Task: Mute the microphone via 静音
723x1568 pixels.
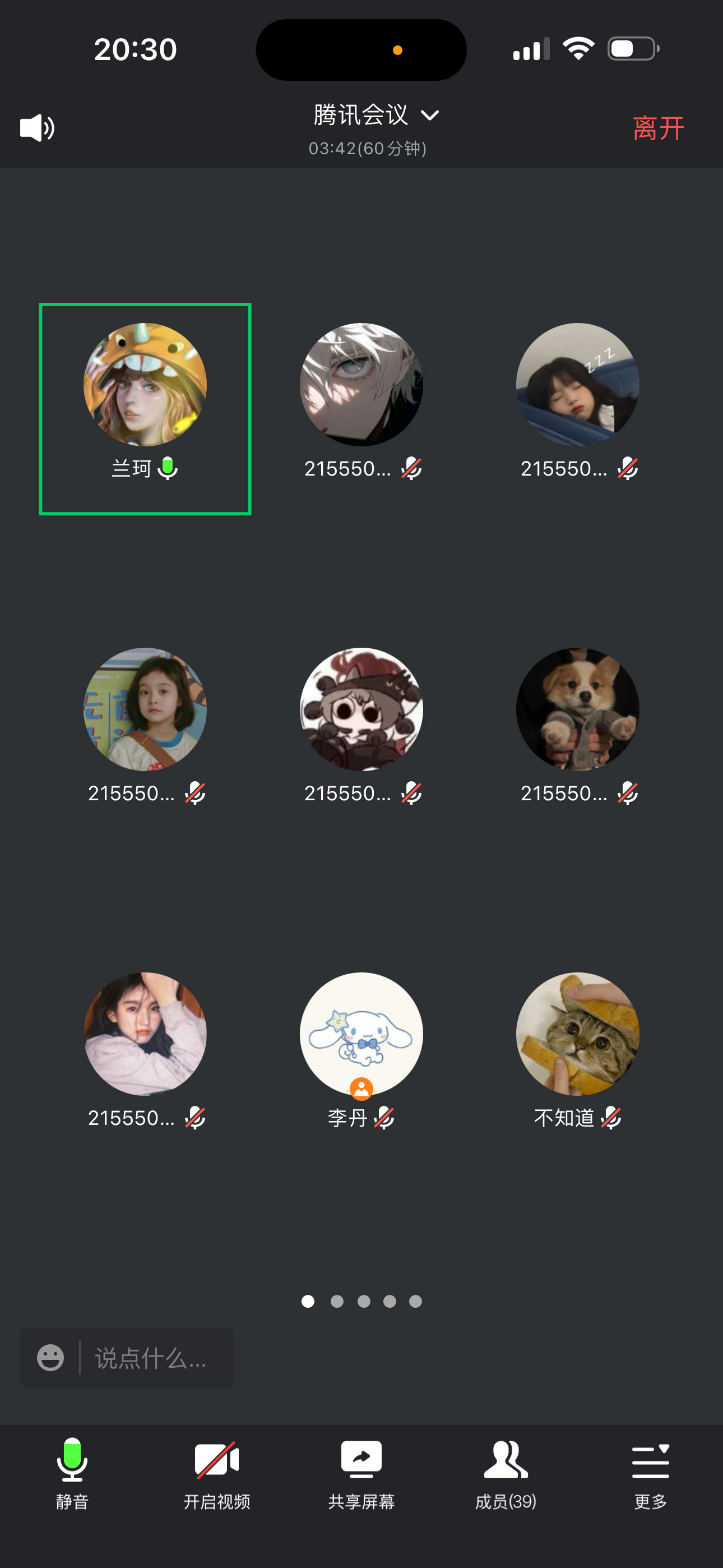Action: coord(72,1473)
